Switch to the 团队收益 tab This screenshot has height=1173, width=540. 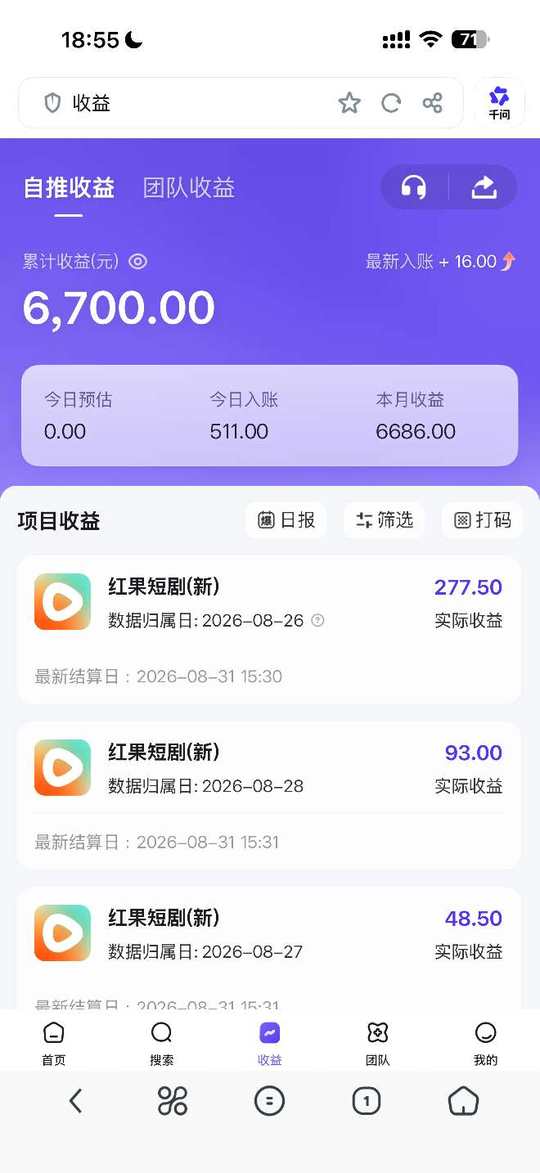pyautogui.click(x=189, y=188)
